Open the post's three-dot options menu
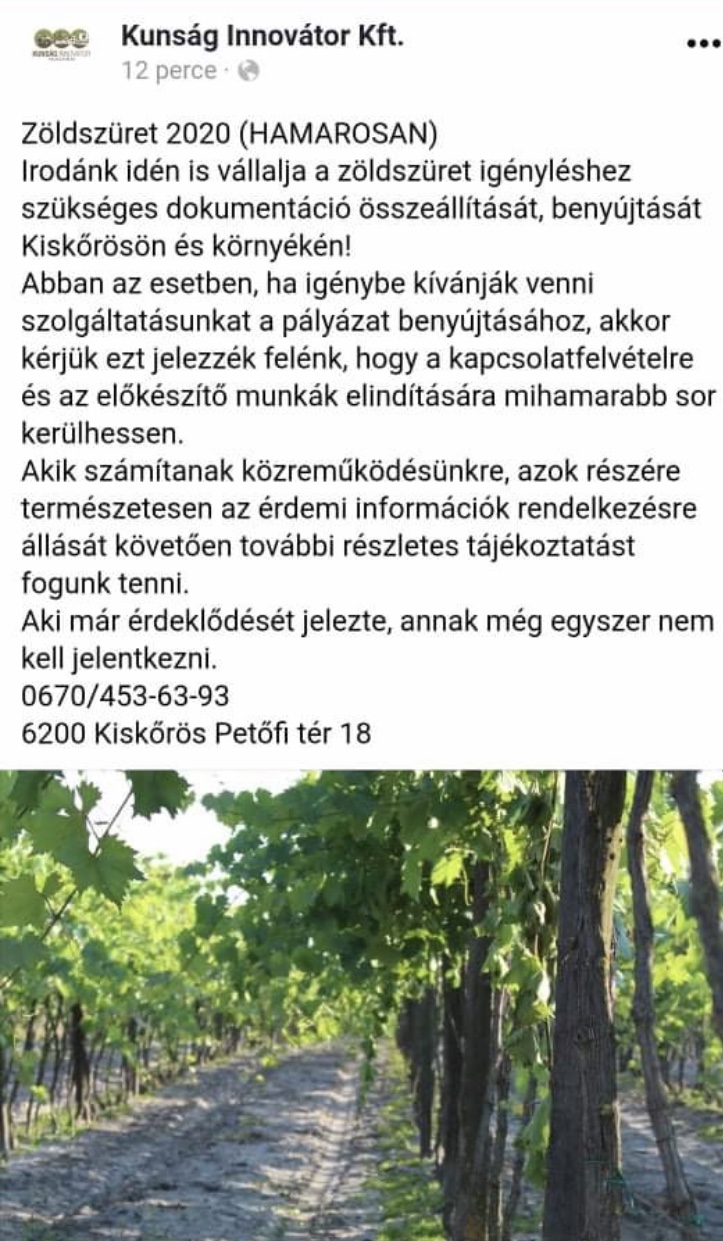Image resolution: width=723 pixels, height=1241 pixels. click(704, 45)
